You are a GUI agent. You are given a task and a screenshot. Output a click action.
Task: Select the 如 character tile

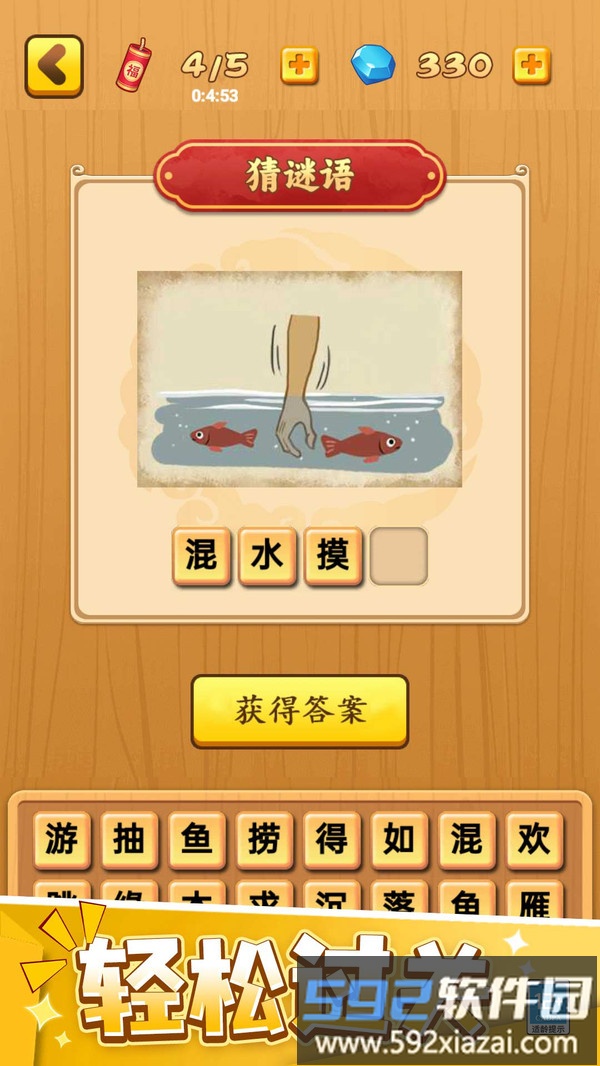[x=399, y=840]
